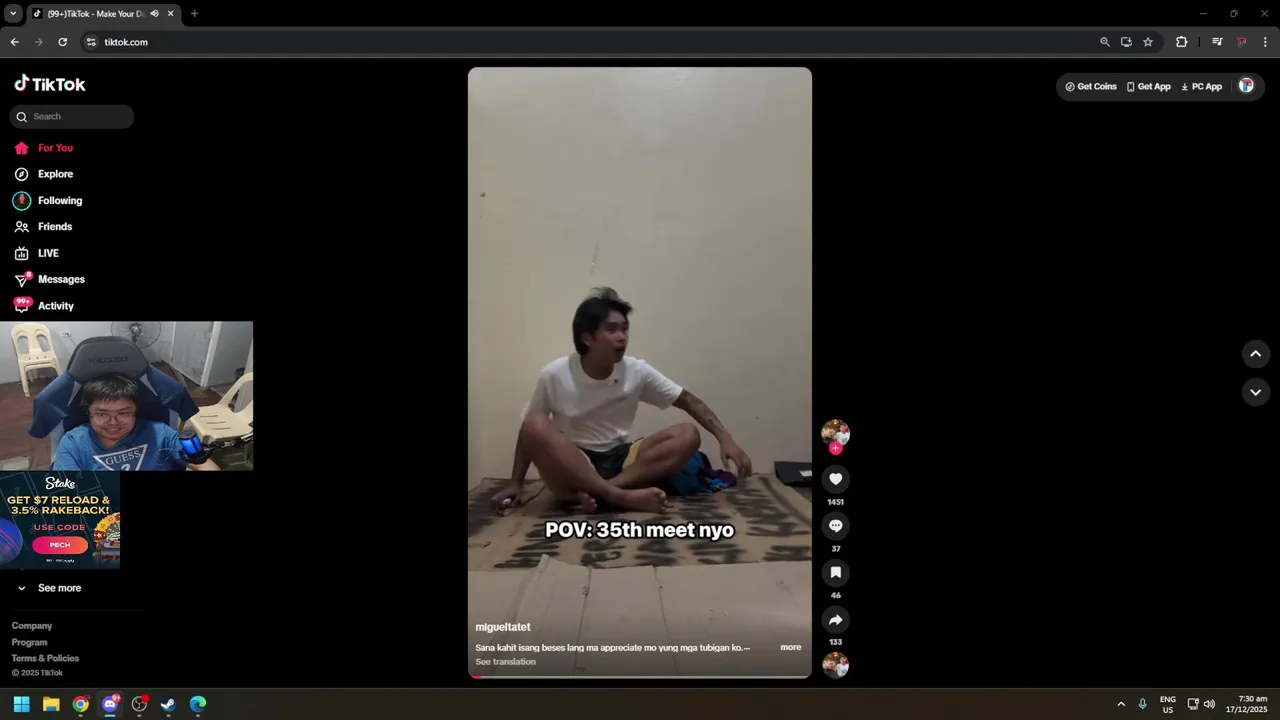
Task: Open the video's comments
Action: 835,526
